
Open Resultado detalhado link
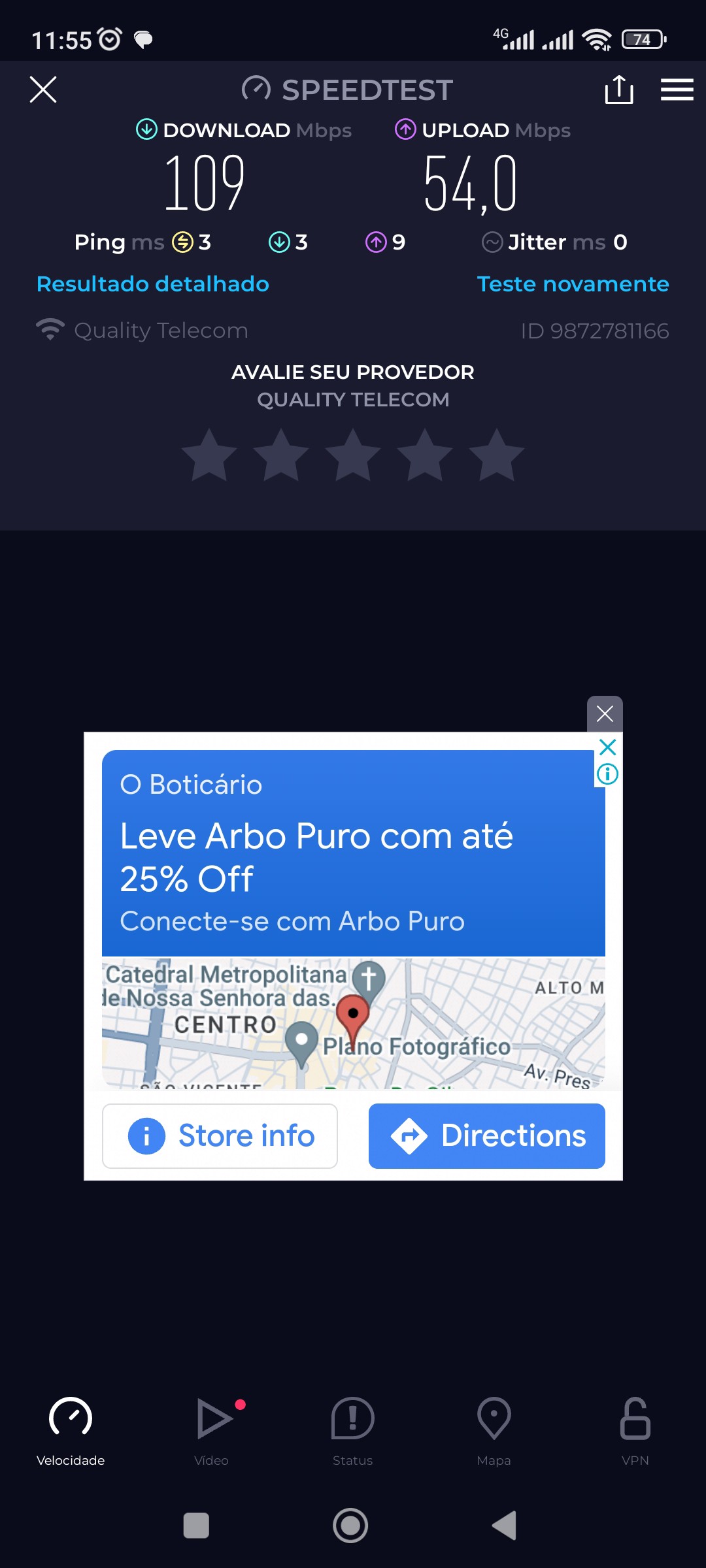click(x=153, y=284)
